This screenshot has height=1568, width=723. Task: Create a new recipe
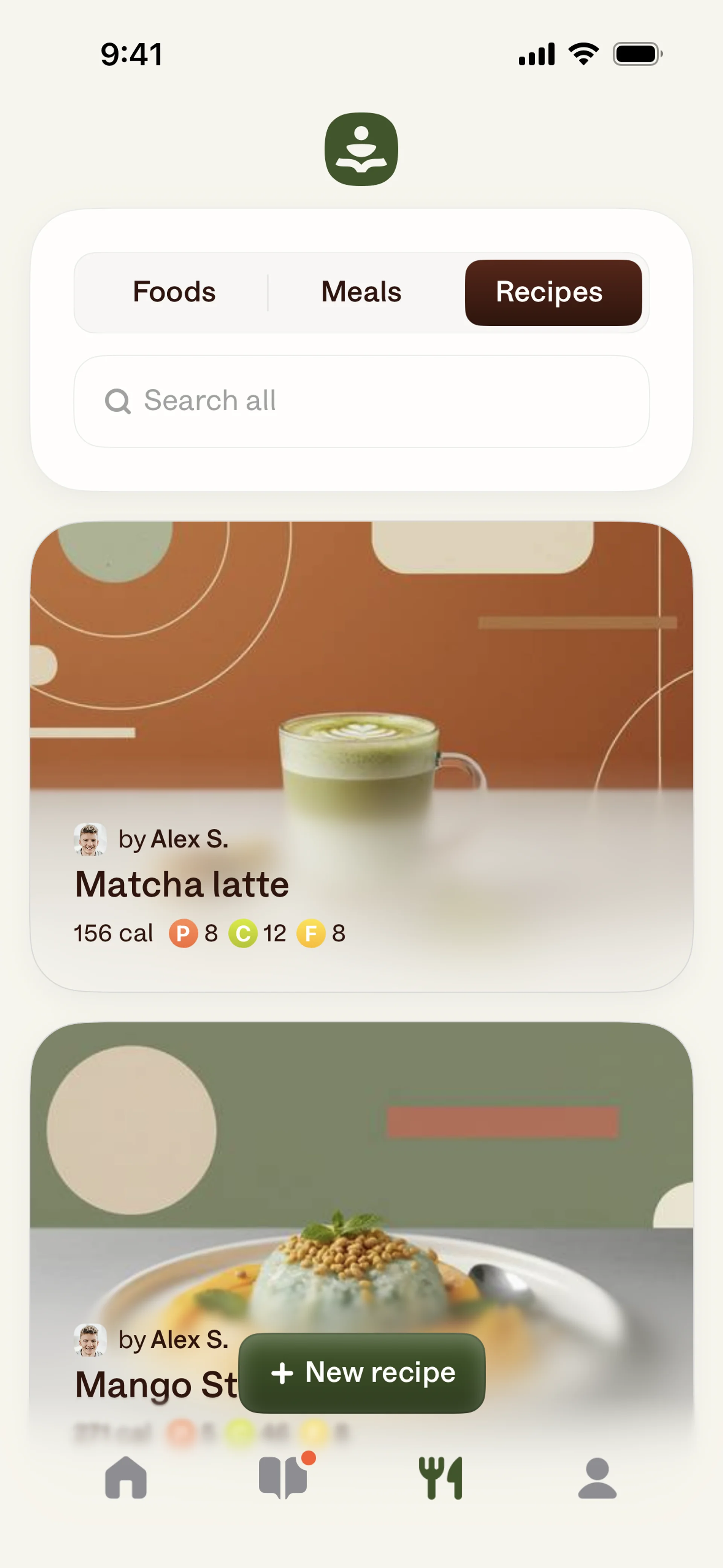click(361, 1372)
